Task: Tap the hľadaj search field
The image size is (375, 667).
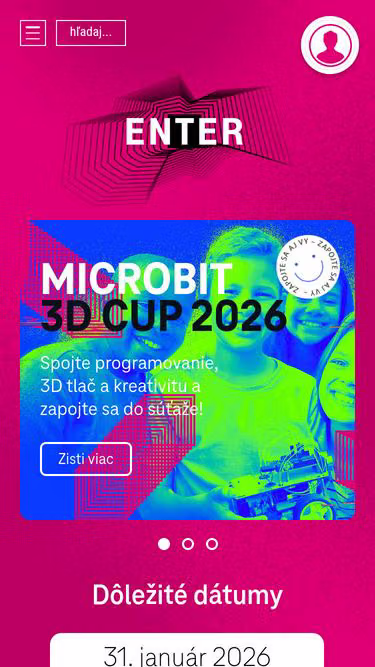Action: [x=91, y=33]
